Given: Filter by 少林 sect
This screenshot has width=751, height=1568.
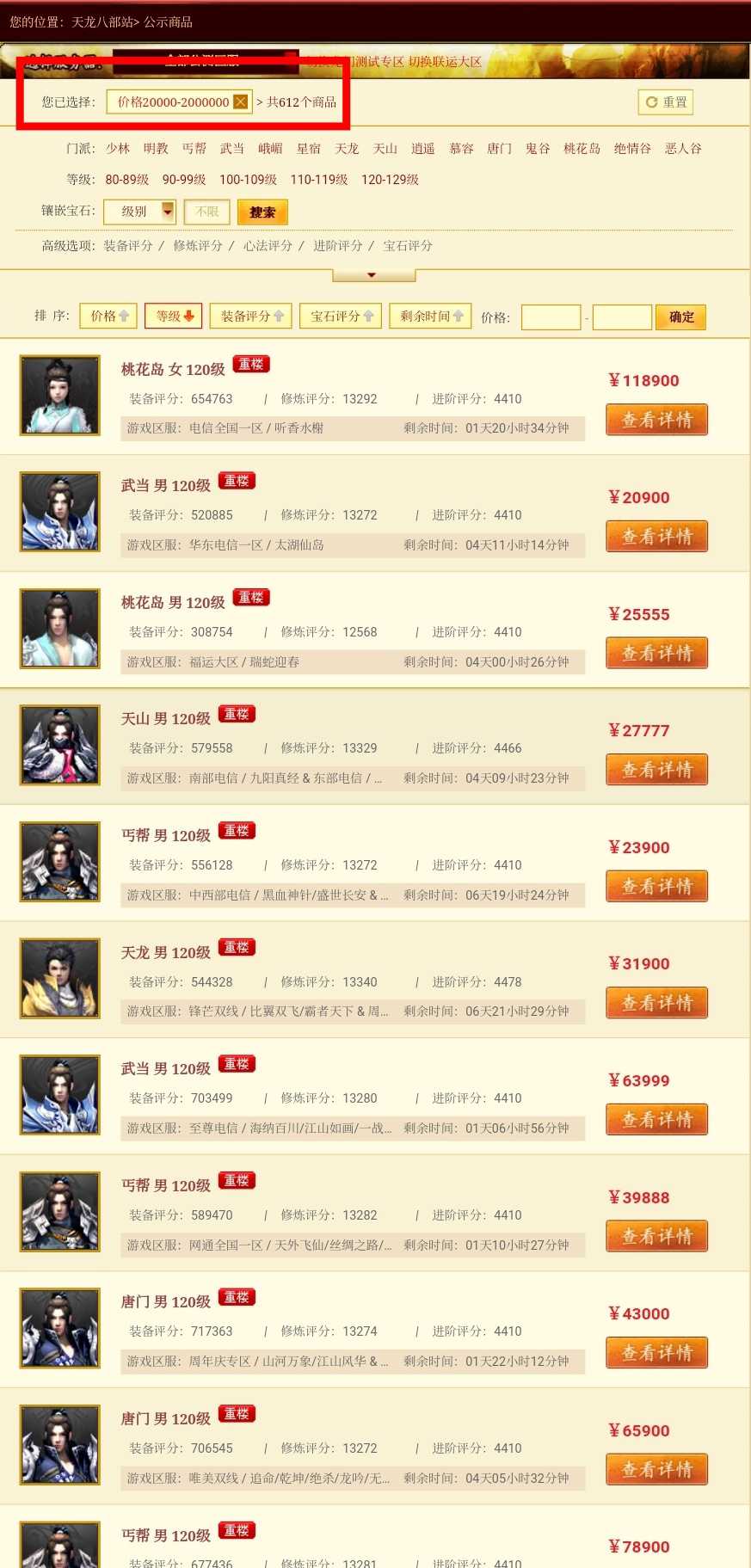Looking at the screenshot, I should pos(118,149).
